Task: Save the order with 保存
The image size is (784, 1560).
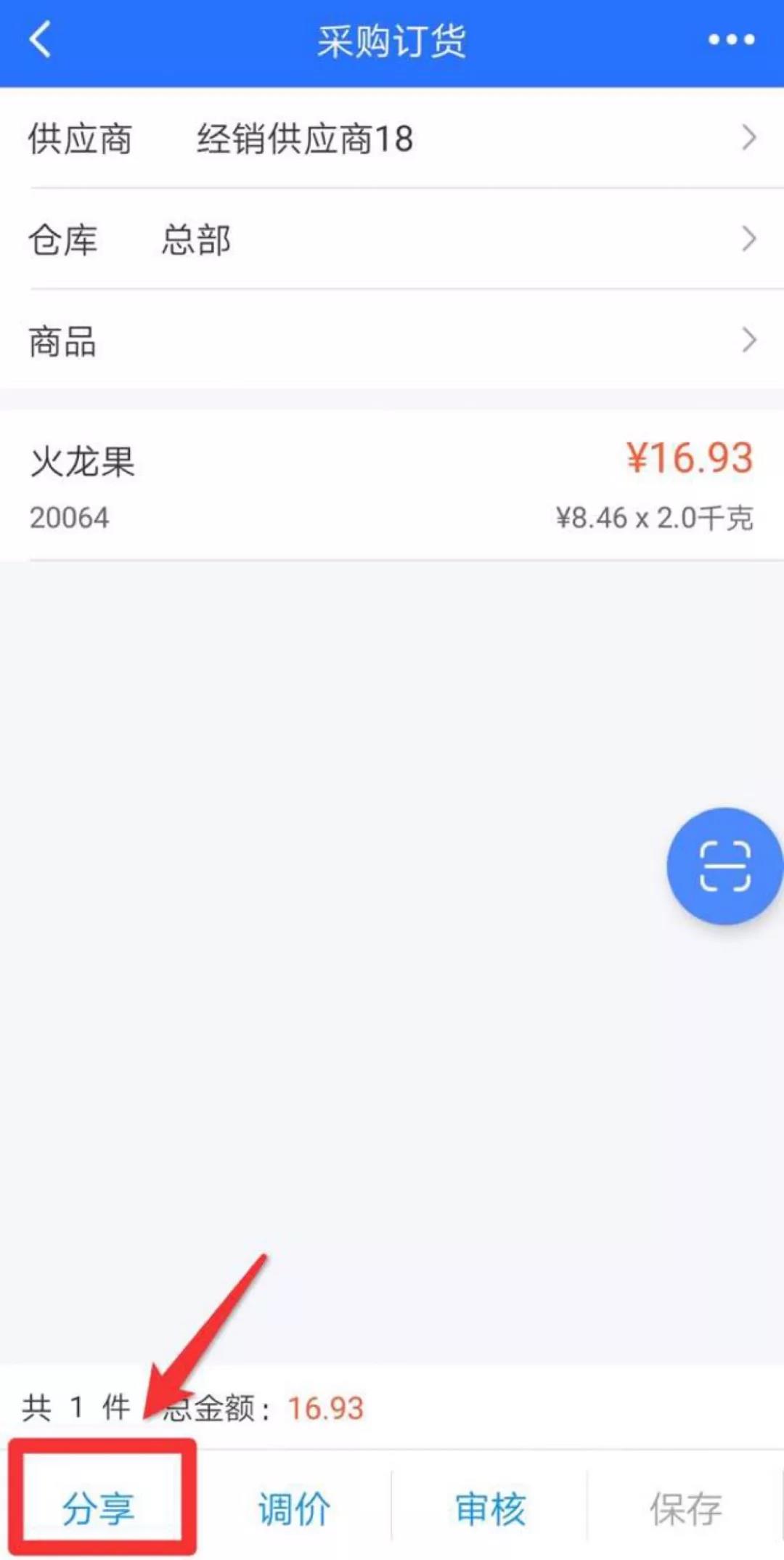Action: pos(685,1508)
